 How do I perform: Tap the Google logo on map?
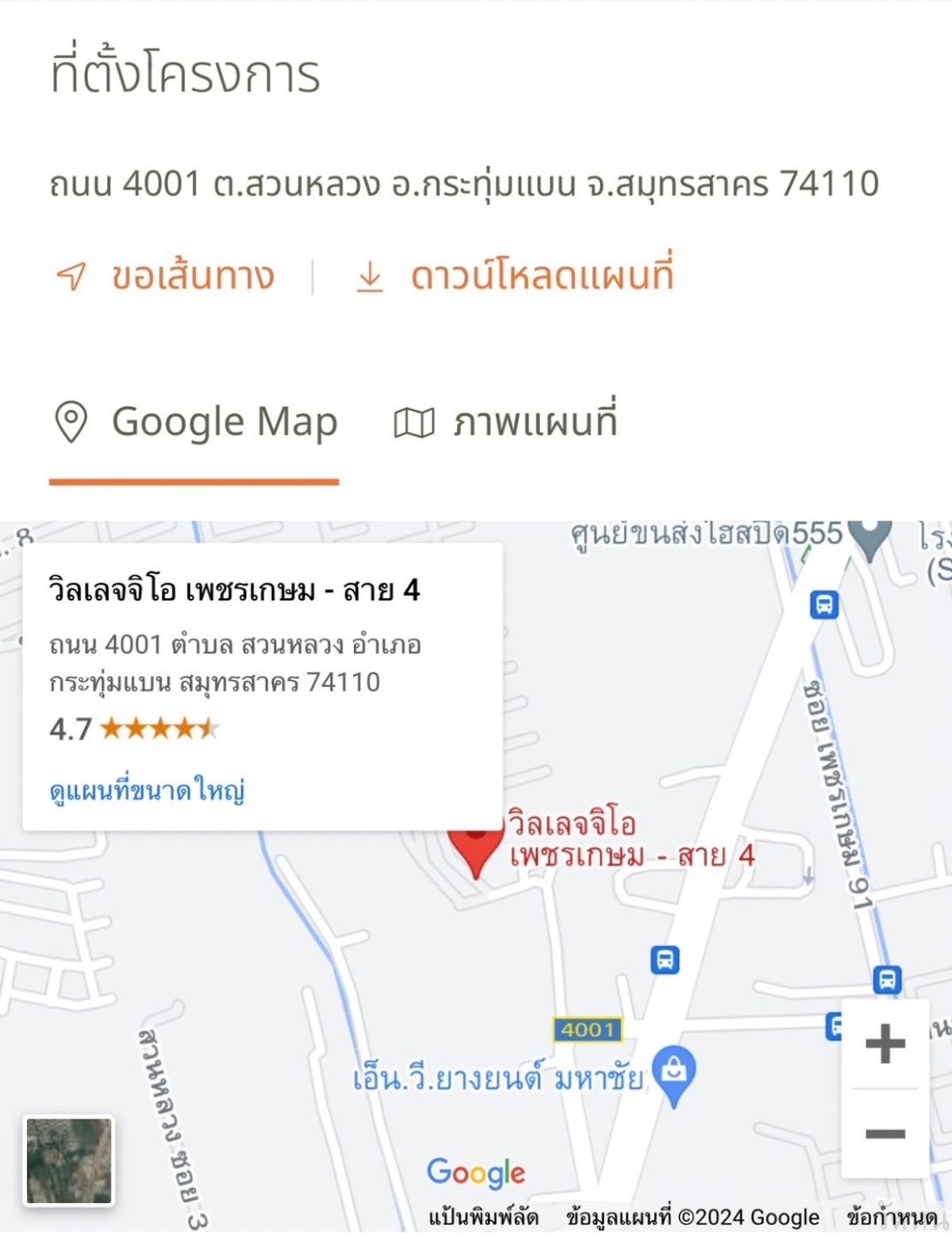point(476,1172)
